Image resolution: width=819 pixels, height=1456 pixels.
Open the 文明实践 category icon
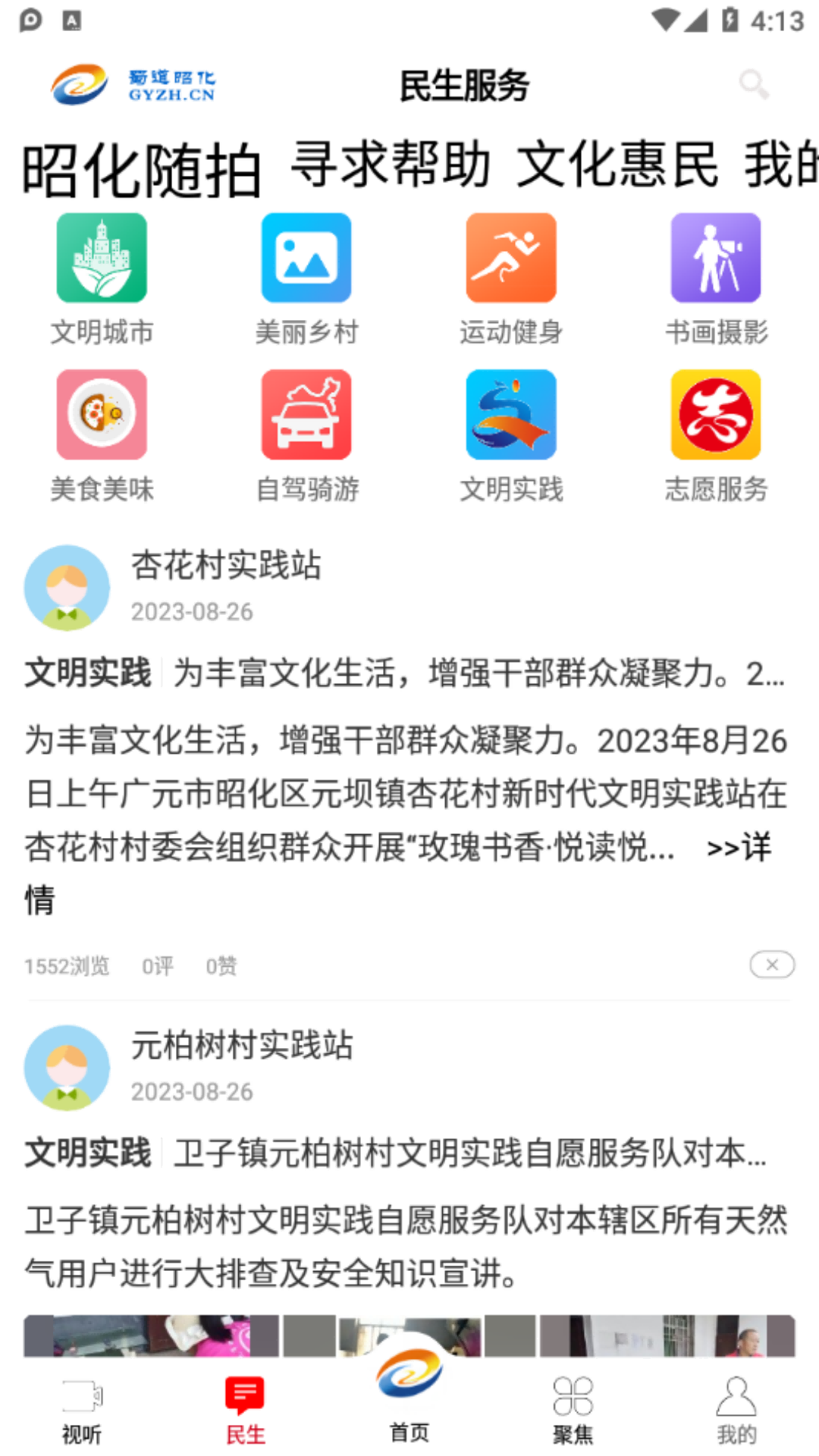tap(510, 415)
